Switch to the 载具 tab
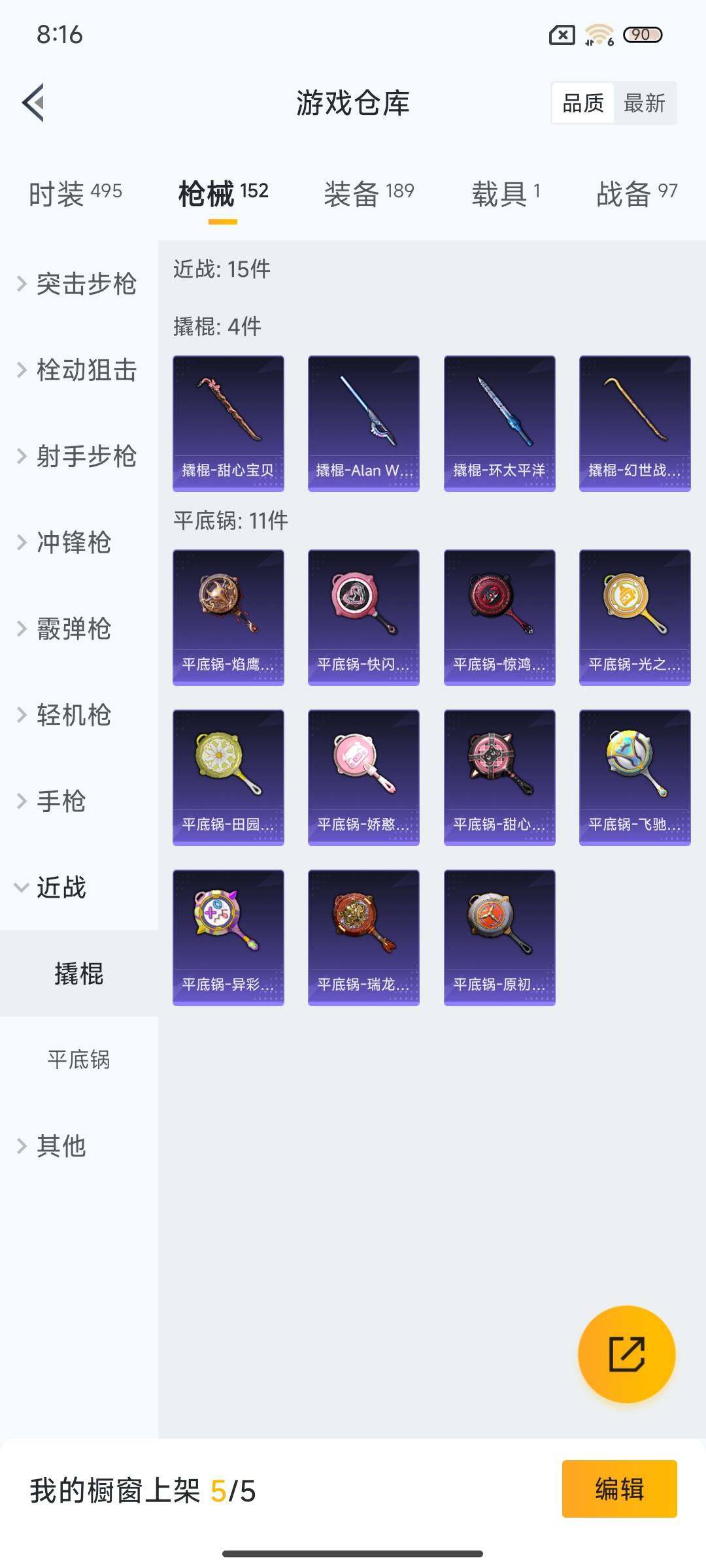This screenshot has height=1568, width=706. [505, 193]
